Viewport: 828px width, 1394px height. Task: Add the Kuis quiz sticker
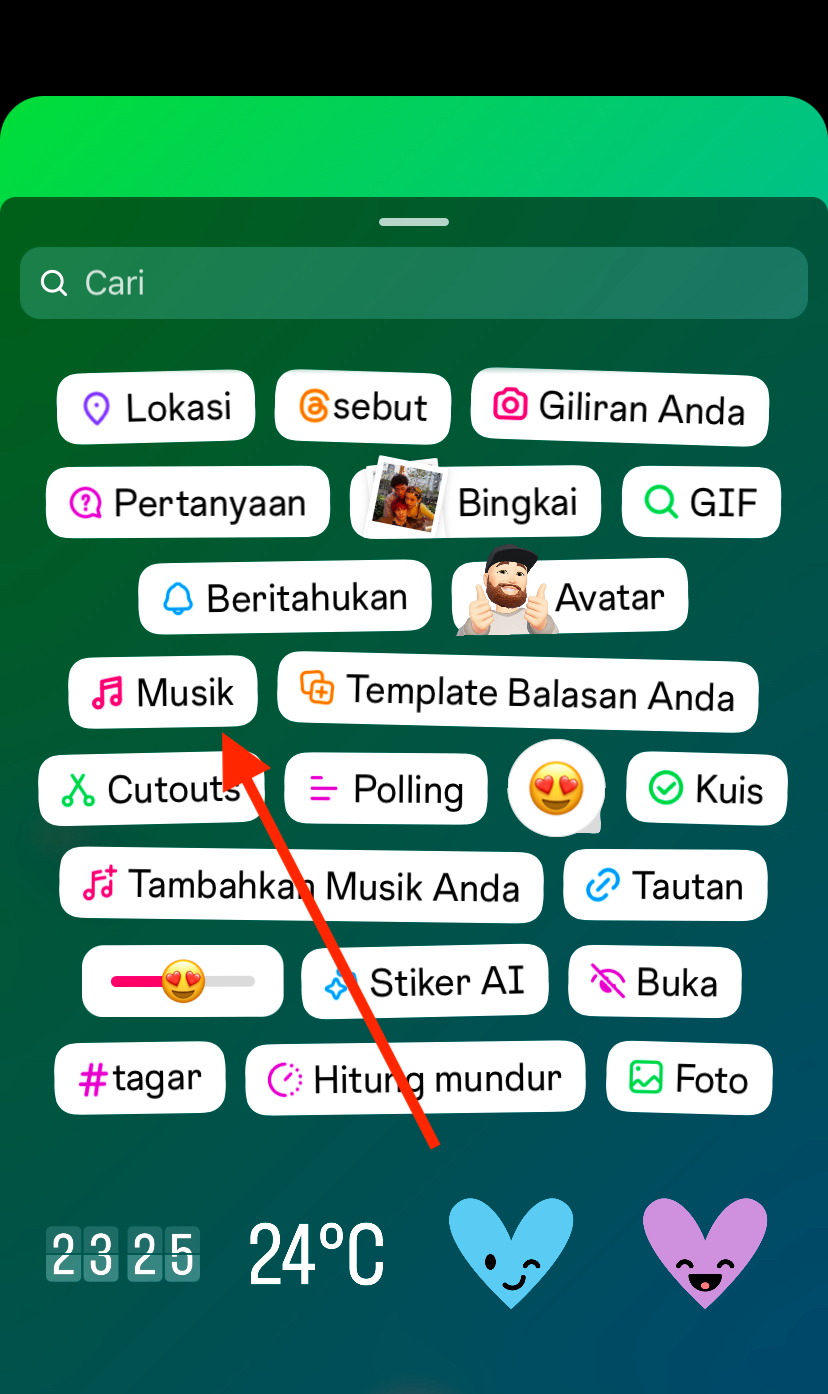point(706,790)
